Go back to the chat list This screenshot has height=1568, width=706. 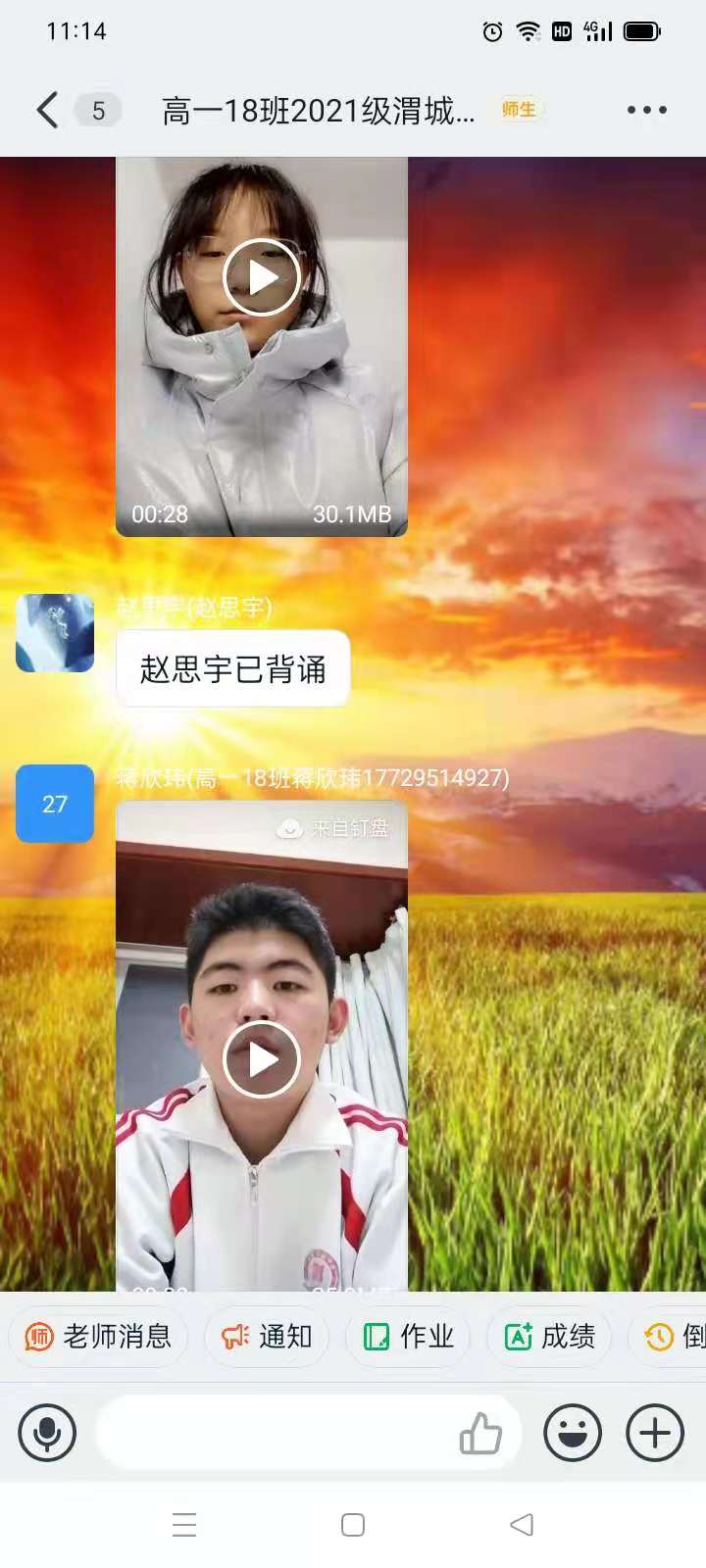coord(48,110)
